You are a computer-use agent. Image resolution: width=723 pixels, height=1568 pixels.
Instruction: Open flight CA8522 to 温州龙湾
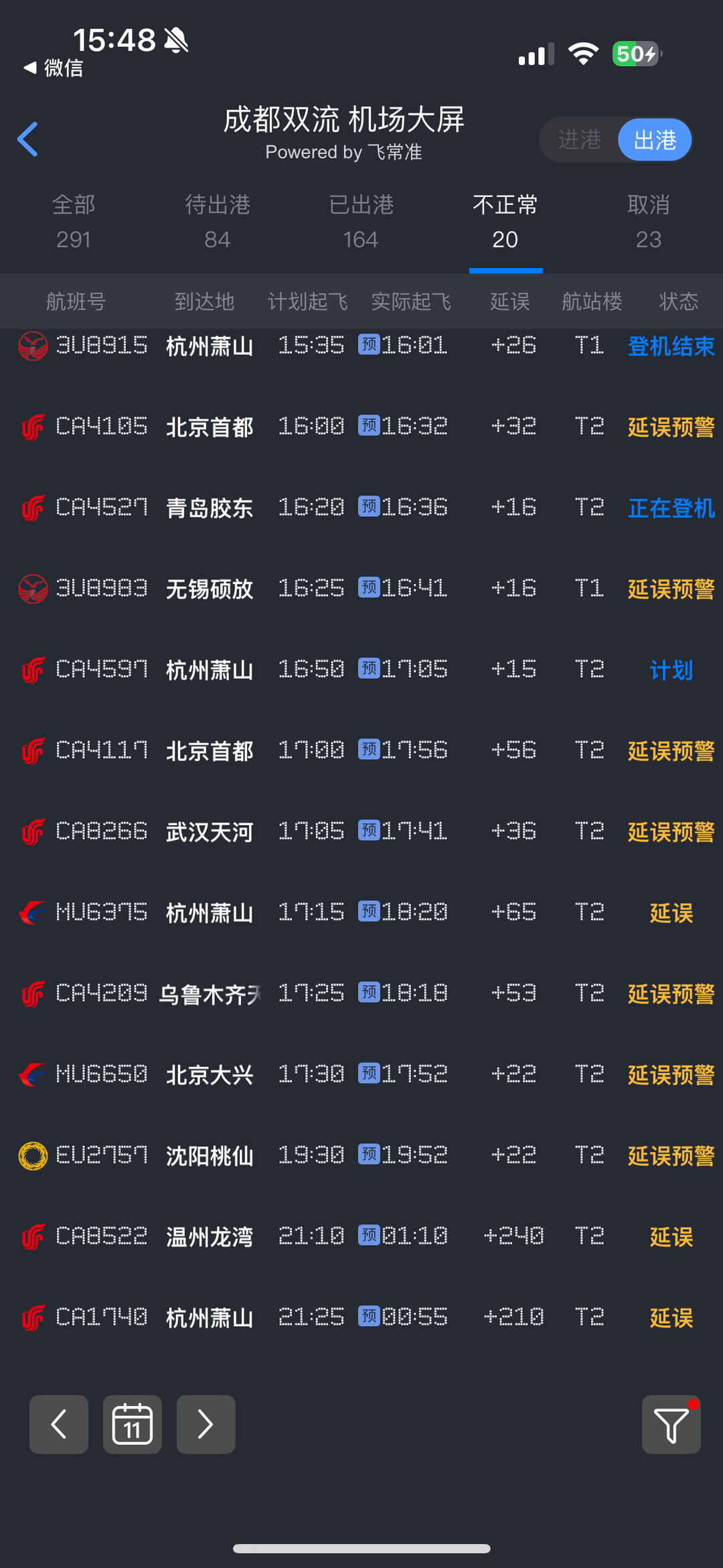pos(361,1236)
